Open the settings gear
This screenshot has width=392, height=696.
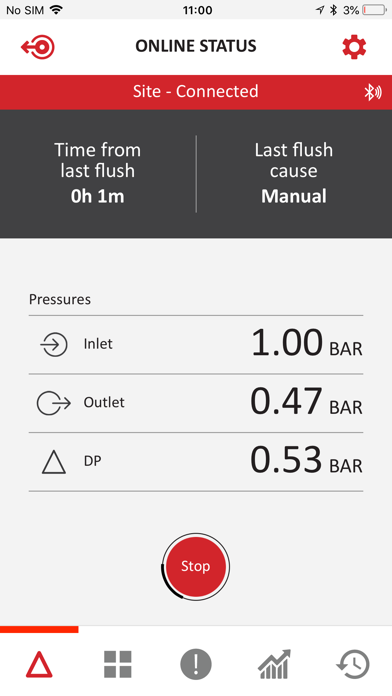click(x=354, y=47)
